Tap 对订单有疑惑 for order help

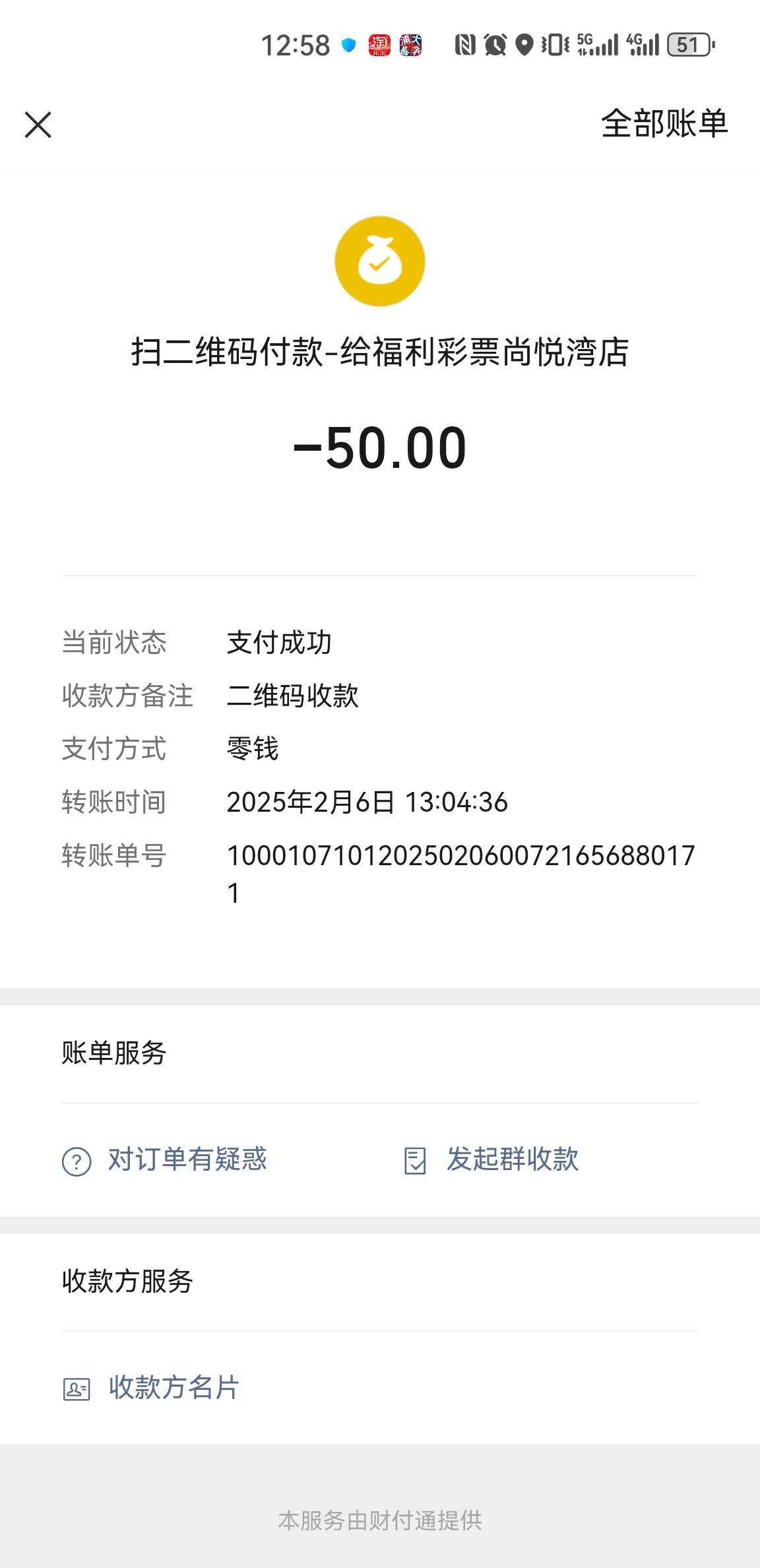click(x=164, y=1160)
